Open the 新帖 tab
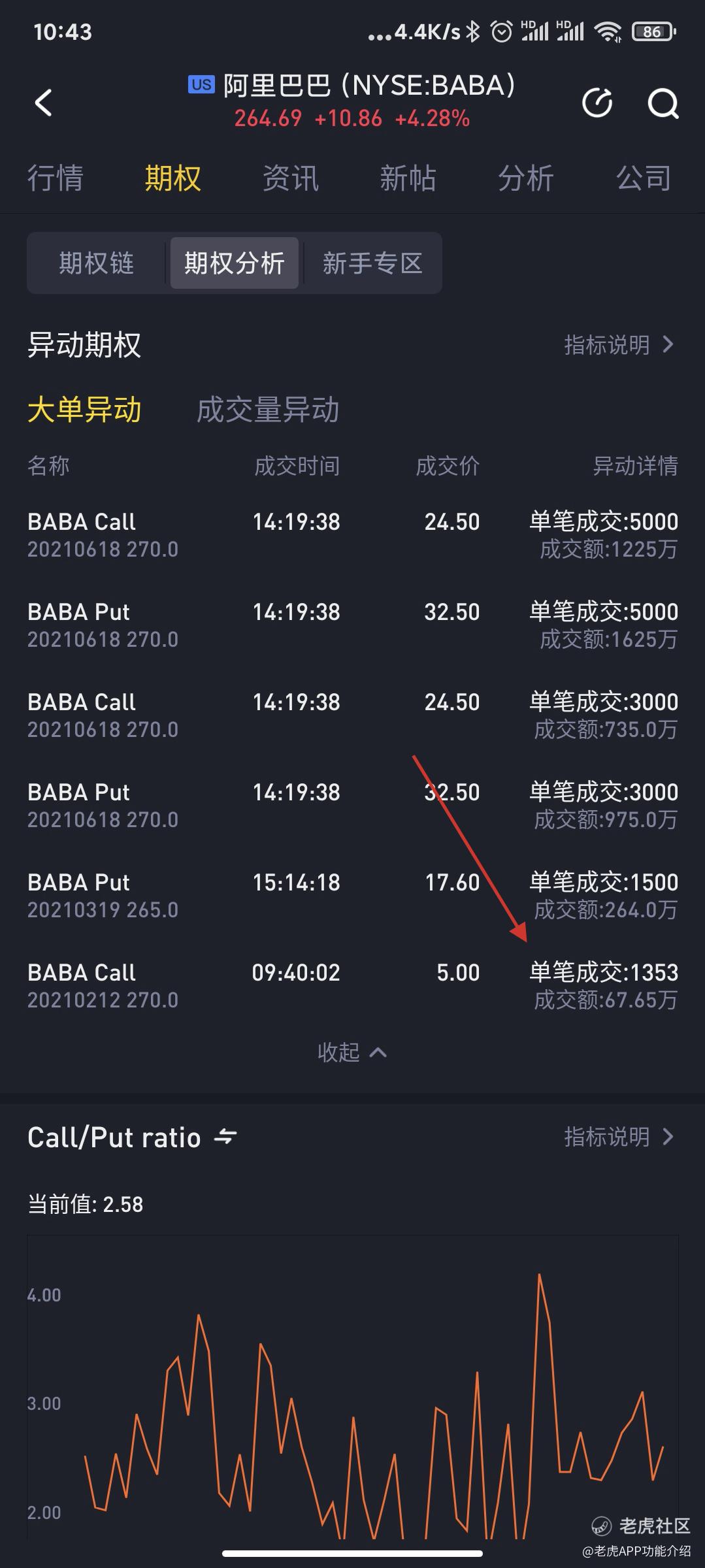 (408, 178)
